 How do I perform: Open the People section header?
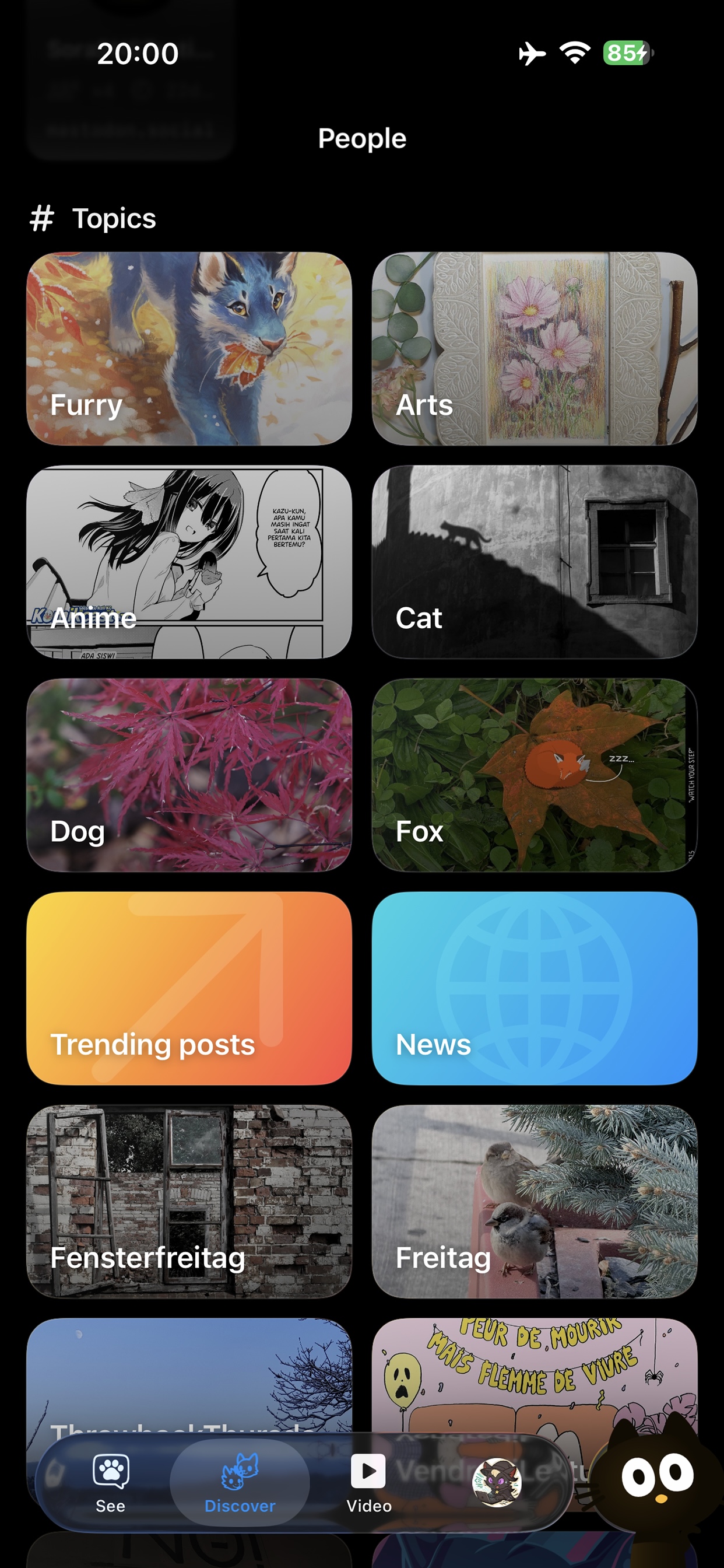361,138
